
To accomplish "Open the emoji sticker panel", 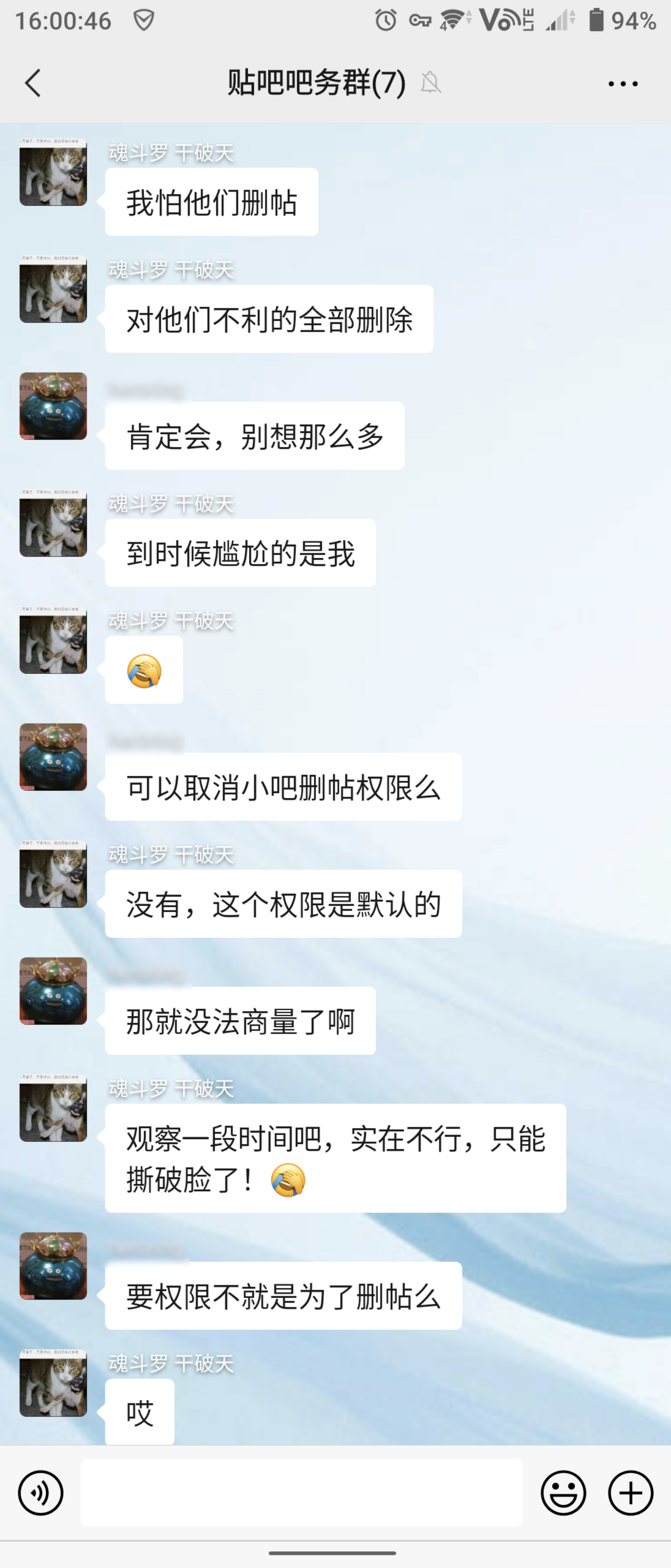I will tap(563, 1492).
